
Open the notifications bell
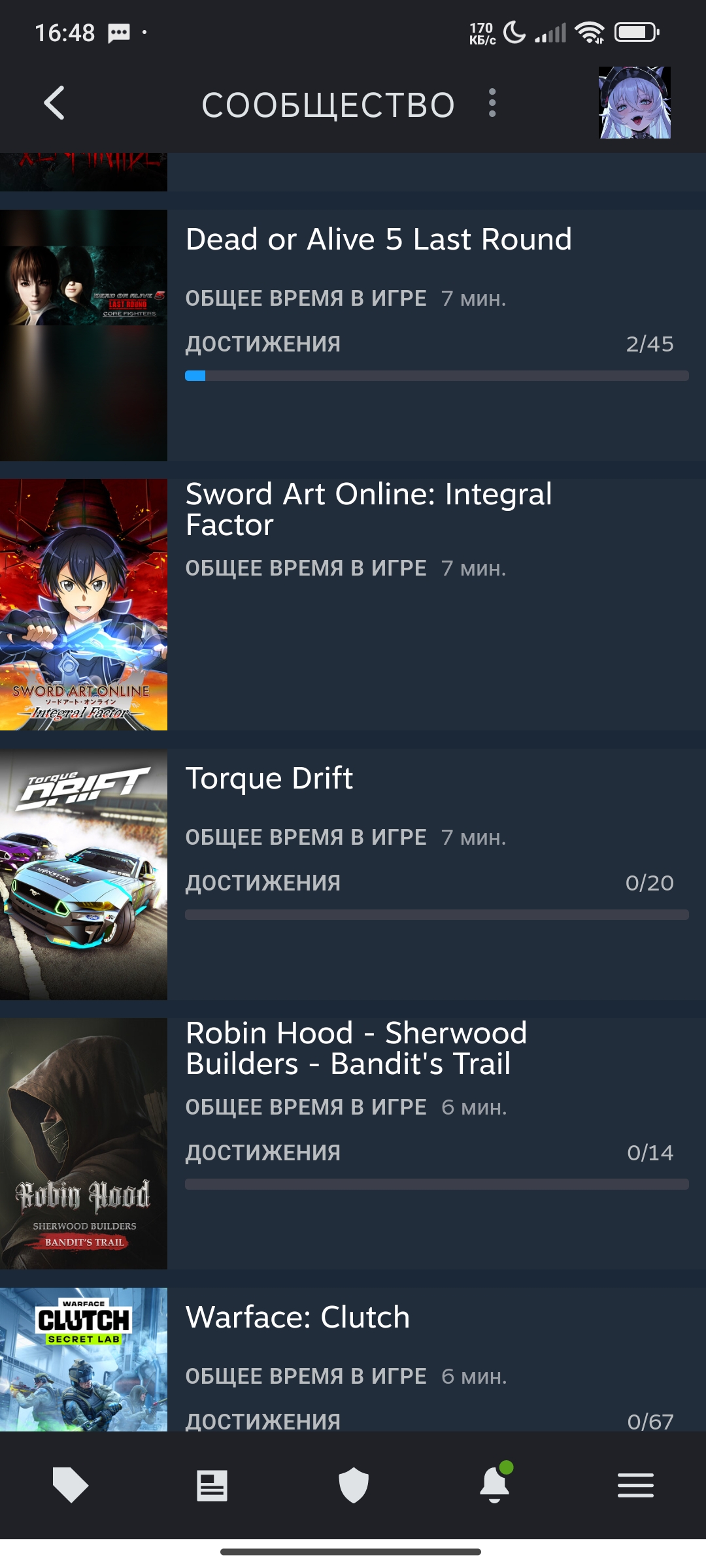tap(495, 1483)
